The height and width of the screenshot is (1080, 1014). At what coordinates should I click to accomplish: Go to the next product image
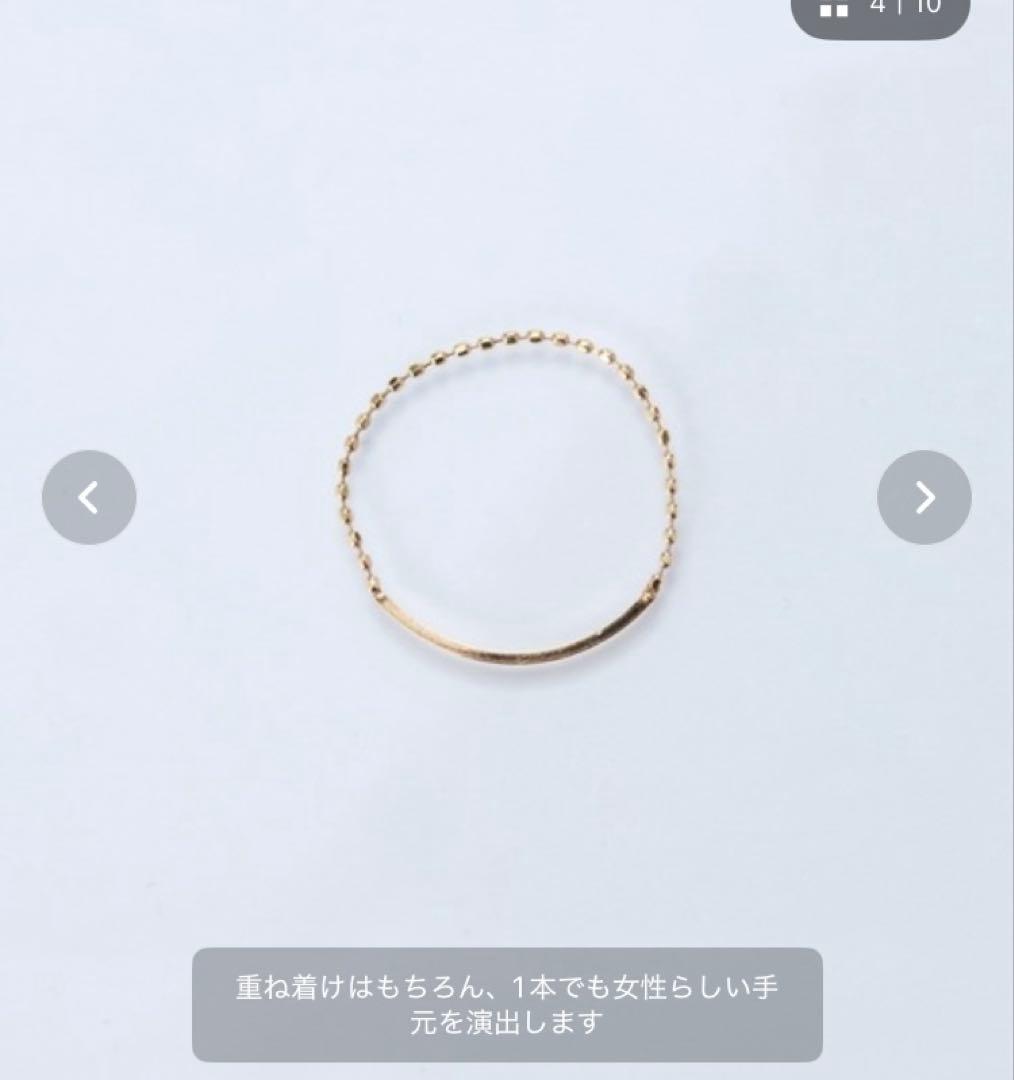click(x=924, y=497)
